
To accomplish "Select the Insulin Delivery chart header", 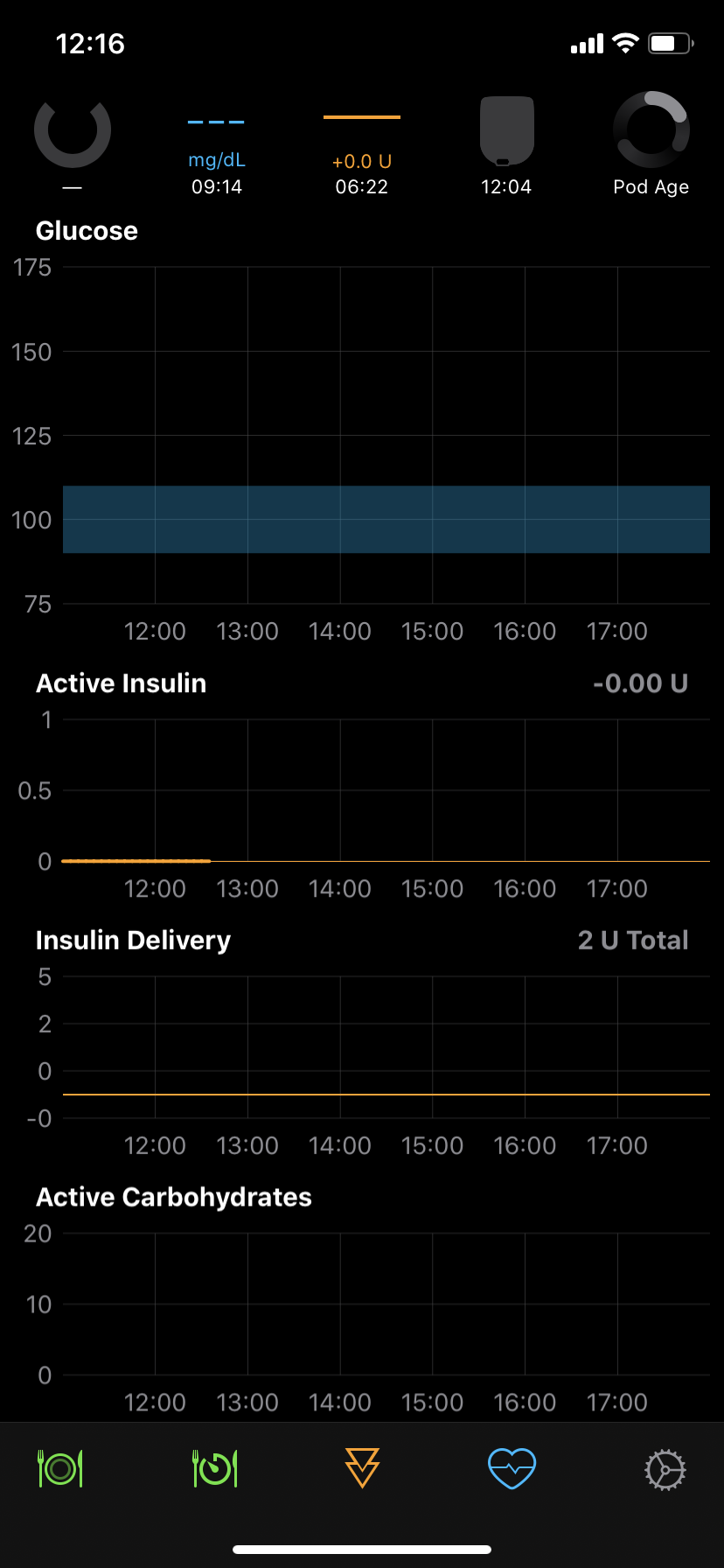I will pyautogui.click(x=133, y=940).
